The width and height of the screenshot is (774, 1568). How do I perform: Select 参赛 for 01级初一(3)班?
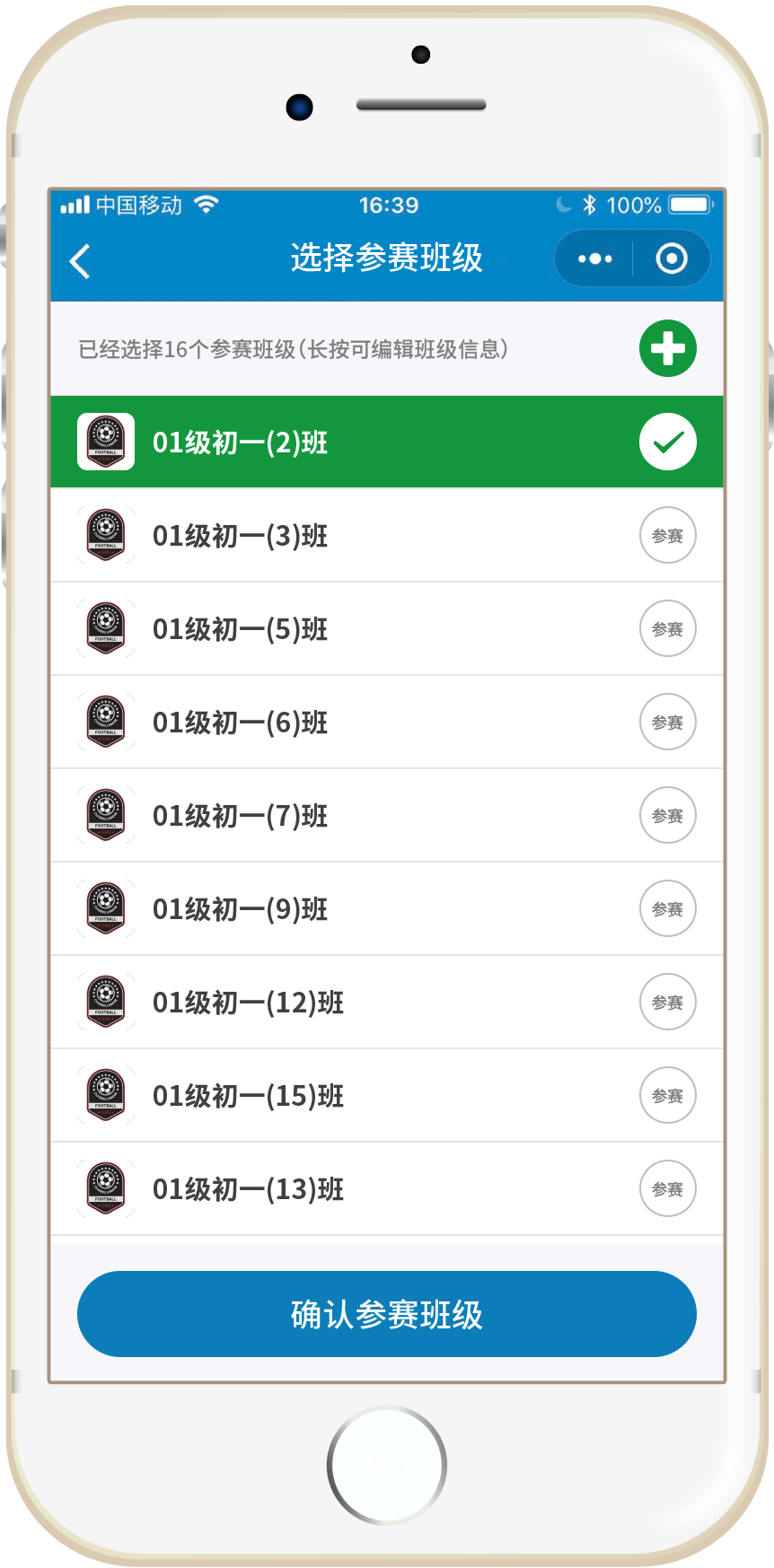click(668, 536)
